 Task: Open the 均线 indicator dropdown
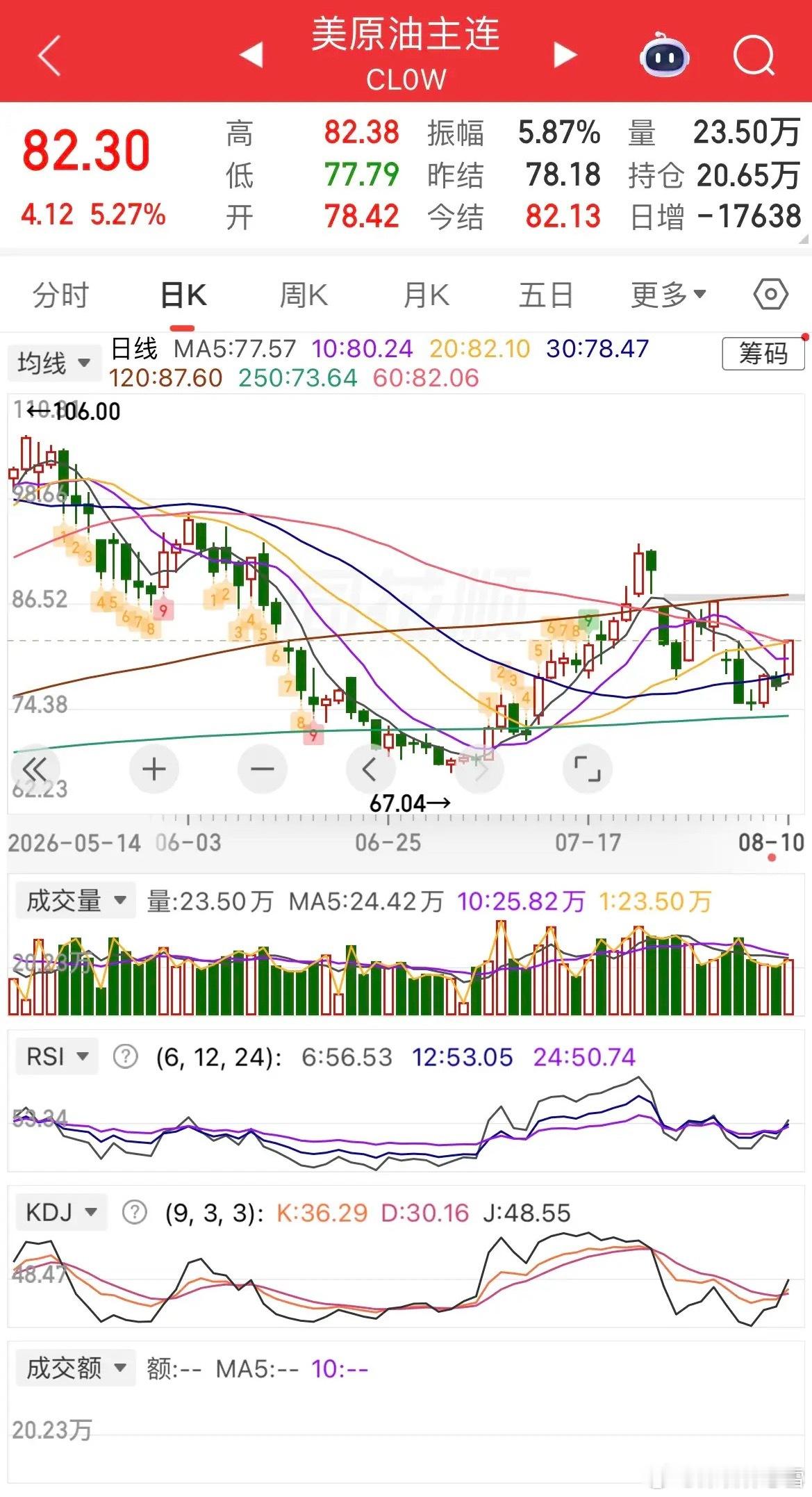(x=53, y=363)
